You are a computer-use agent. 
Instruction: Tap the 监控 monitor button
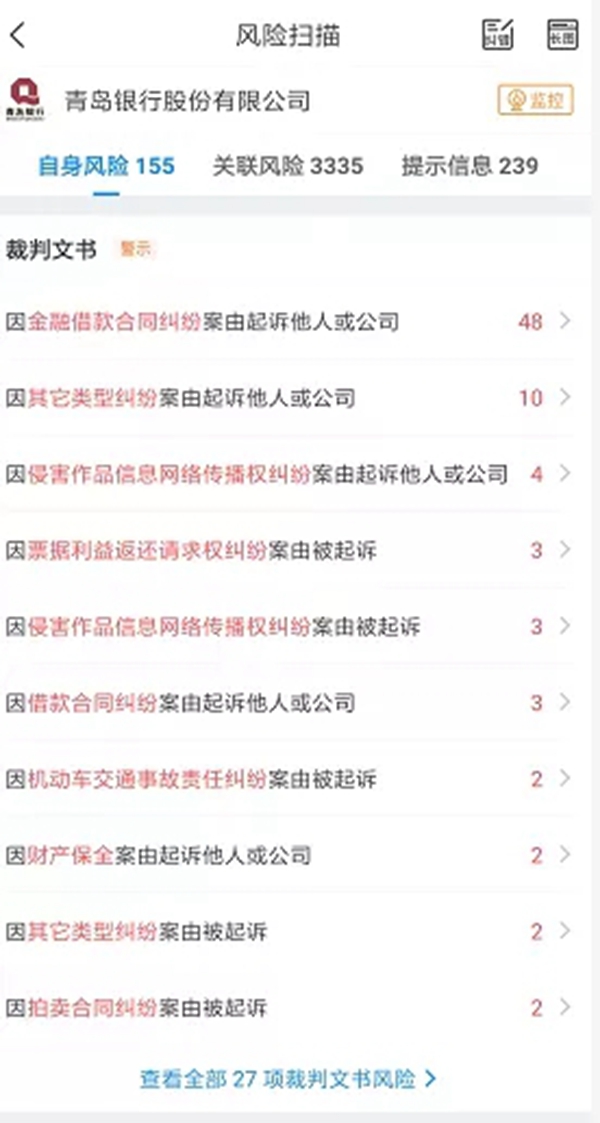click(x=535, y=100)
